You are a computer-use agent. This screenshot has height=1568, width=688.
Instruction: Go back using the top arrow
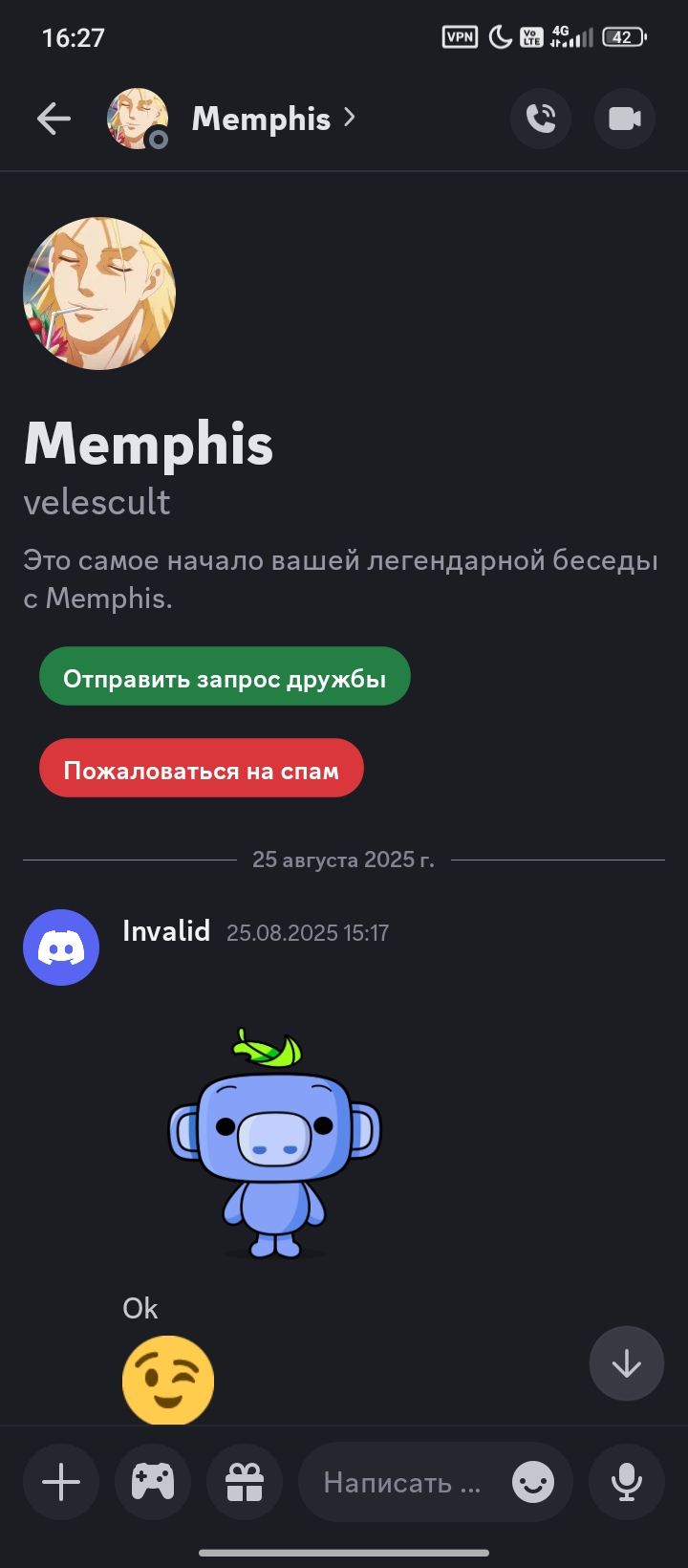[x=54, y=119]
